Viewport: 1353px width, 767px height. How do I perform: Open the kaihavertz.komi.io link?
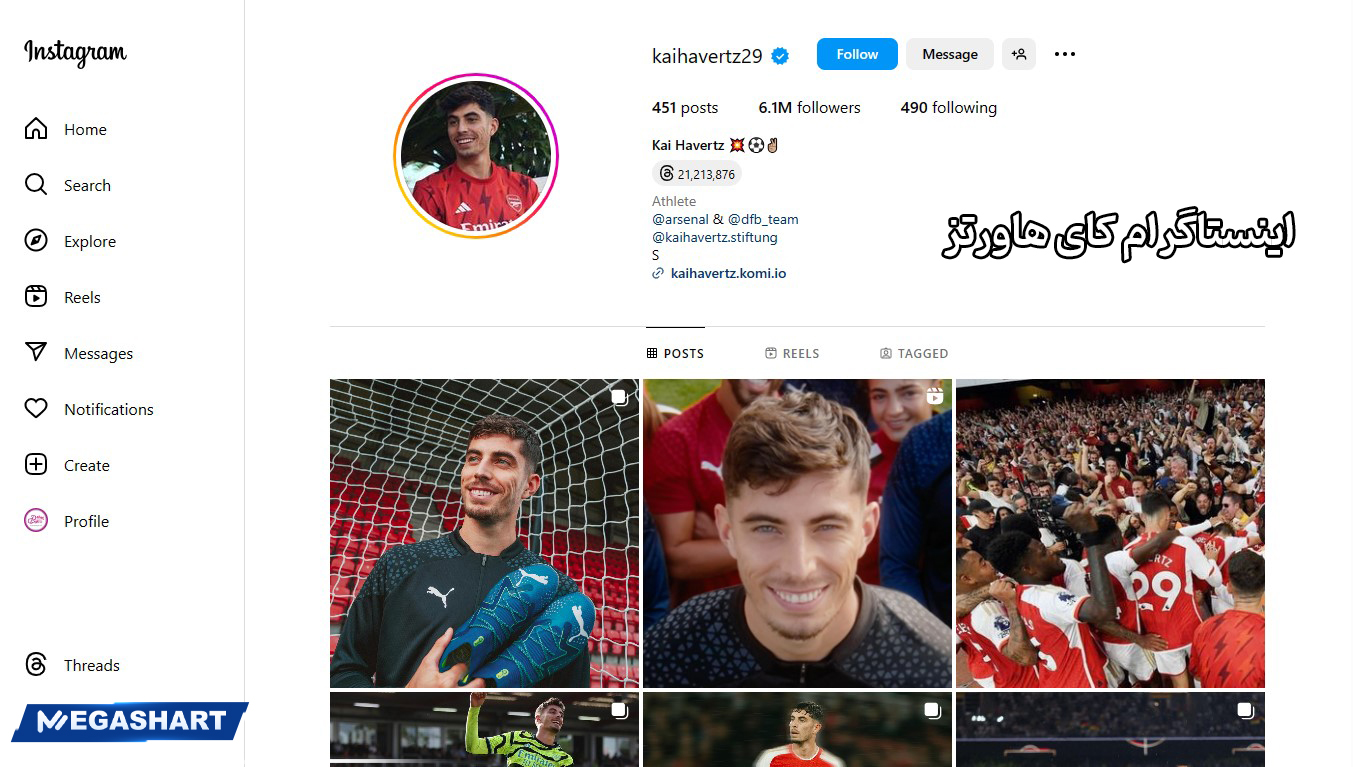coord(728,273)
